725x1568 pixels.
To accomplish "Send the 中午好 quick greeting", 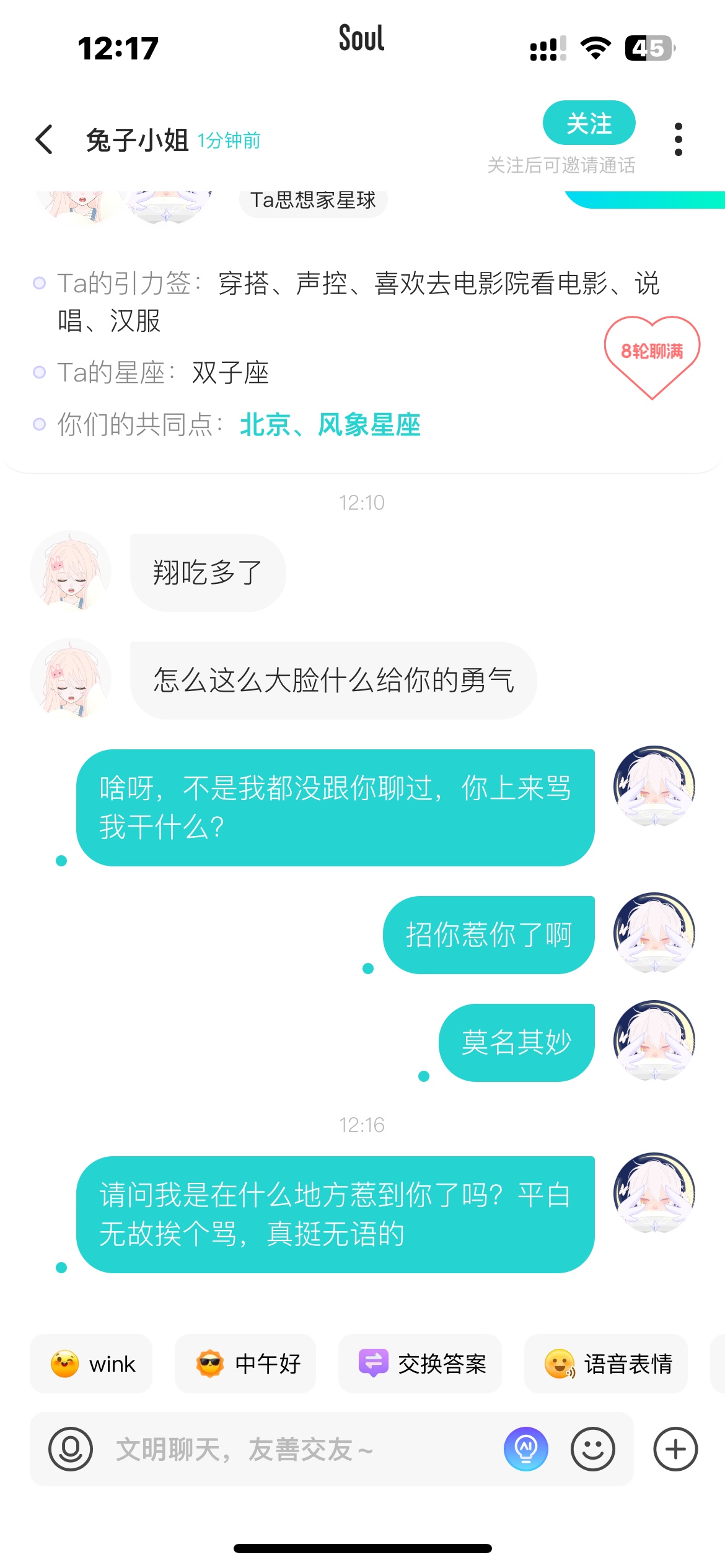I will pos(245,1364).
